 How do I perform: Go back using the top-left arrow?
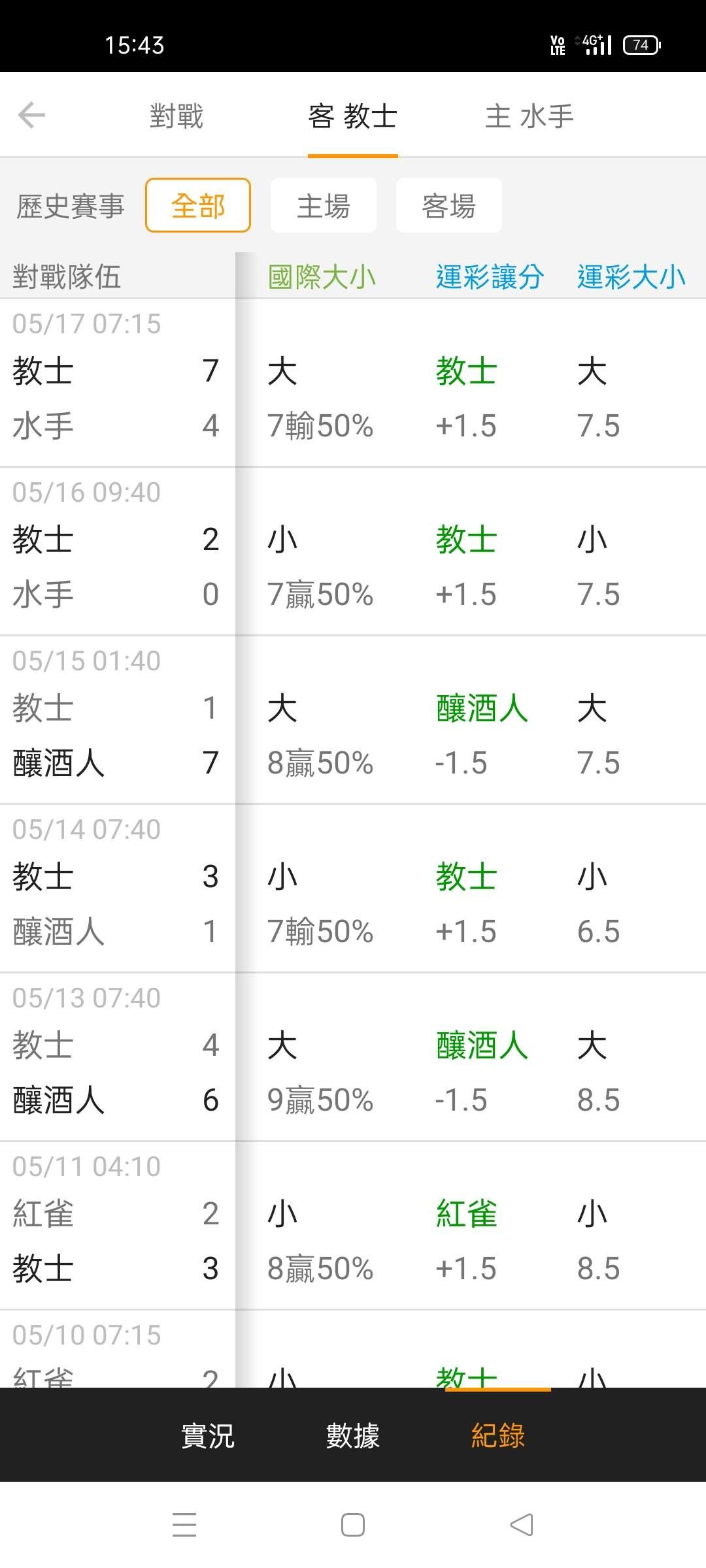point(31,116)
